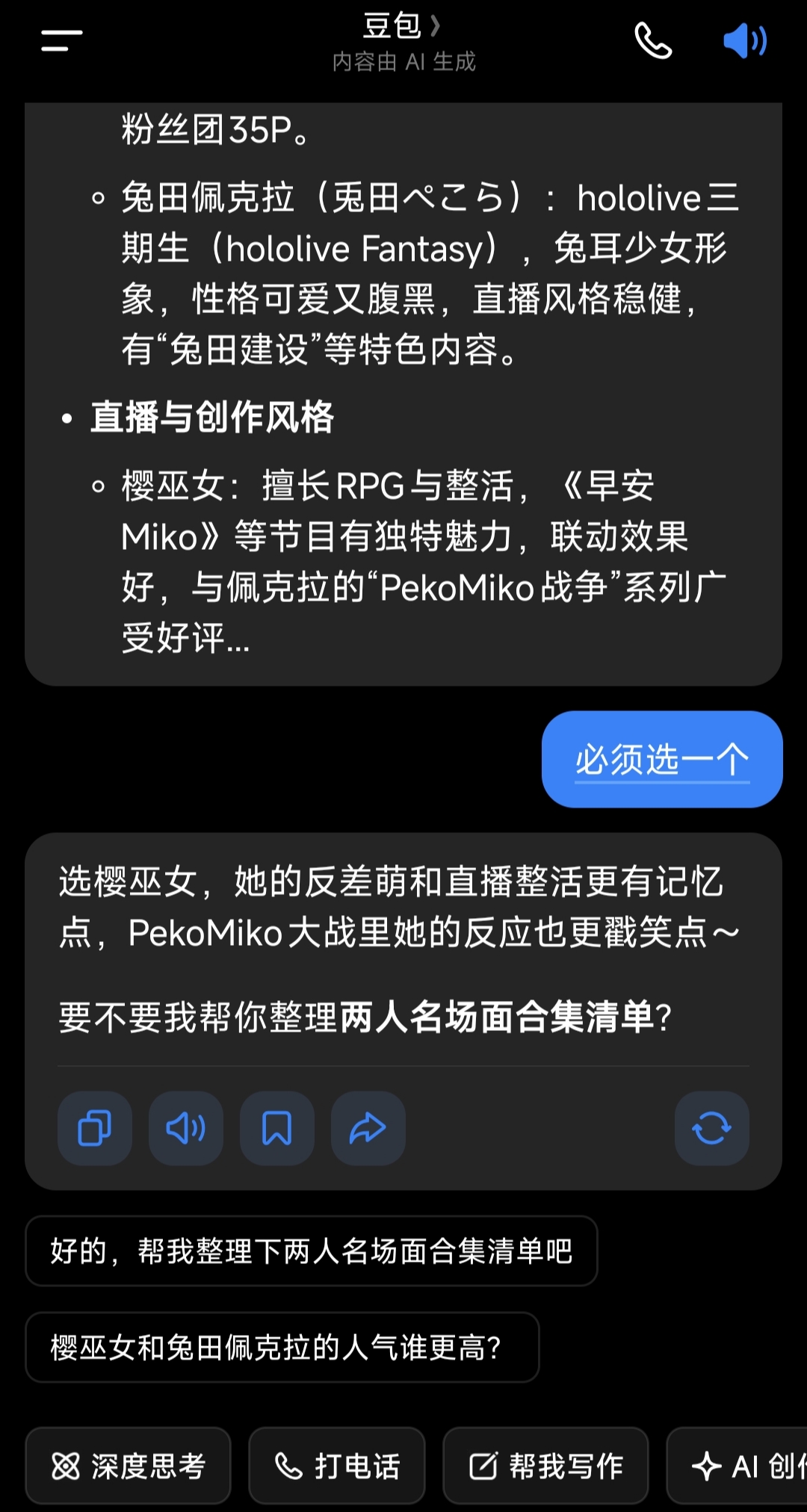Share the 选樱巫女 reply
The height and width of the screenshot is (1512, 807).
368,1128
